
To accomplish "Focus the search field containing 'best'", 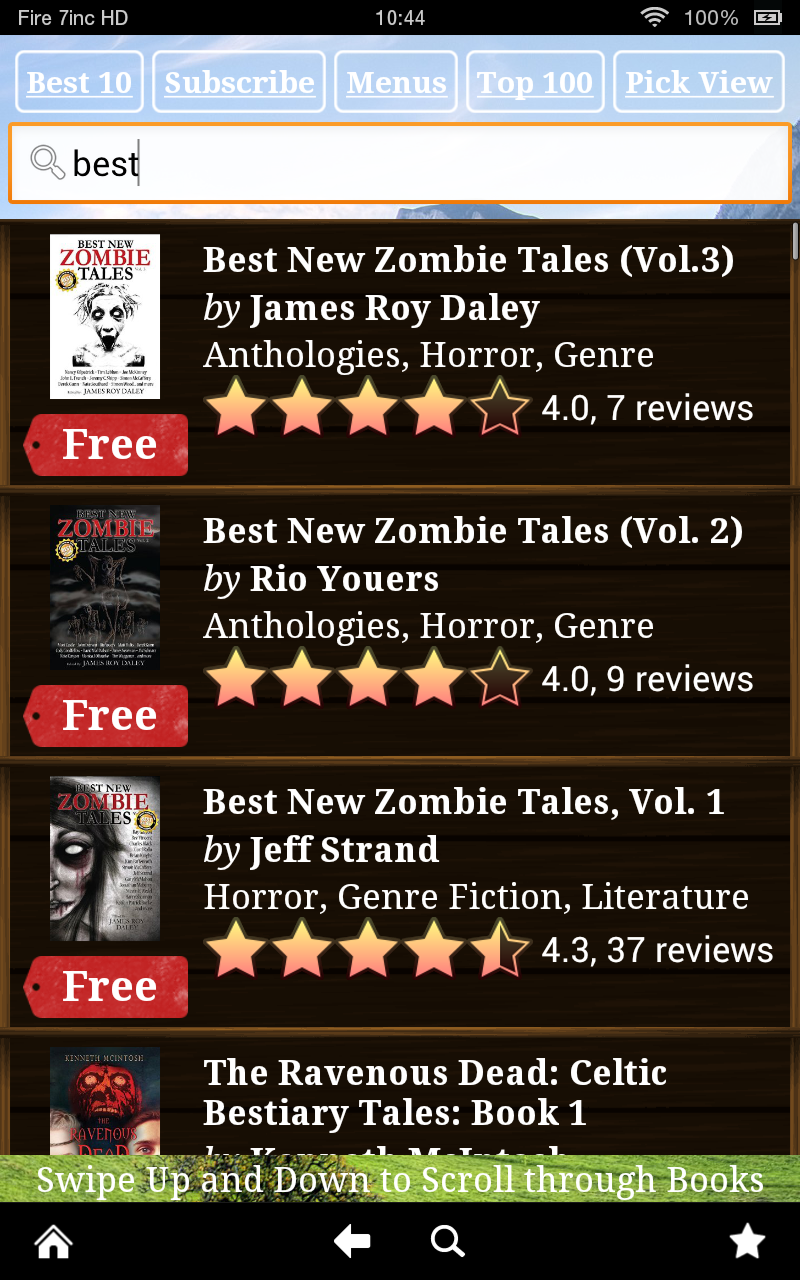I will click(x=400, y=163).
